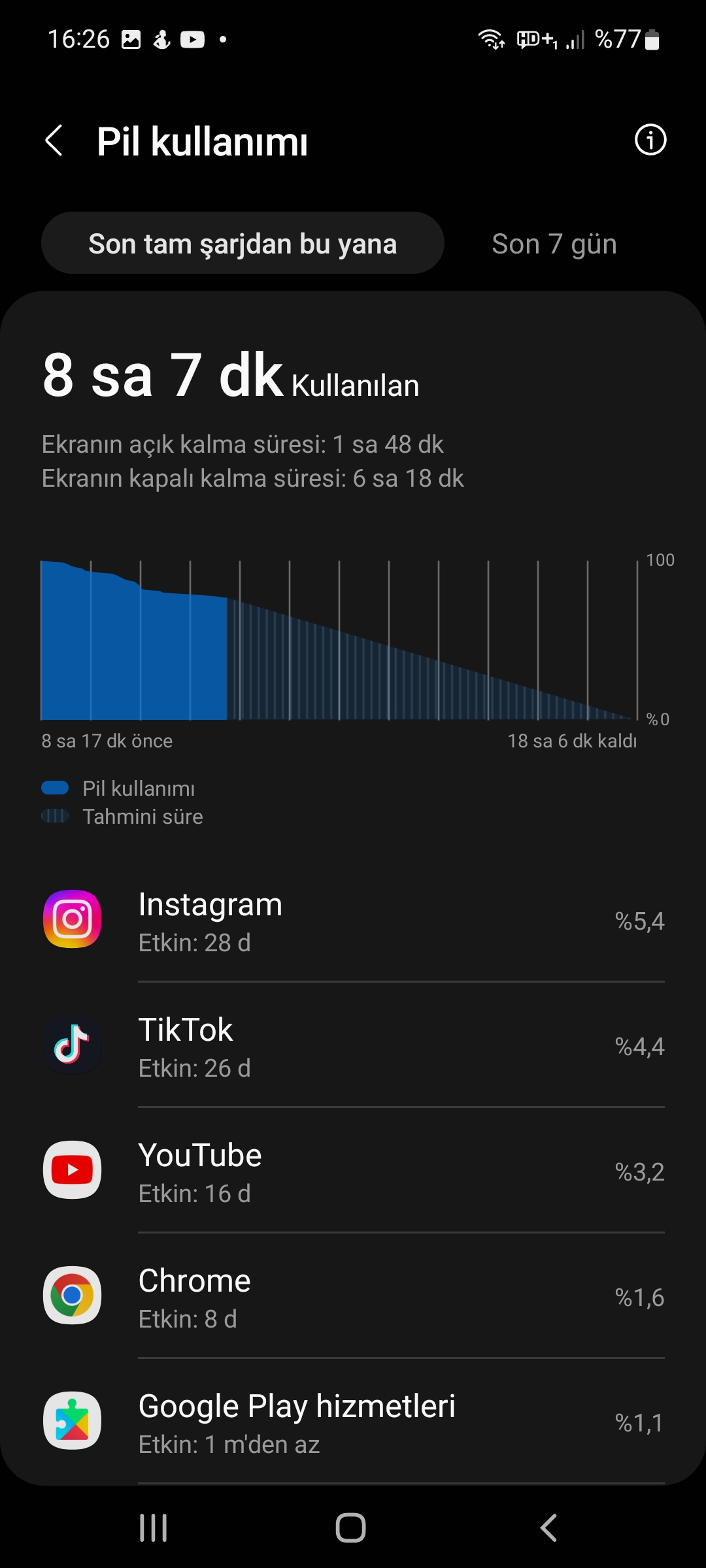Open recent apps from navigation bar
This screenshot has height=1568, width=706.
[154, 1527]
